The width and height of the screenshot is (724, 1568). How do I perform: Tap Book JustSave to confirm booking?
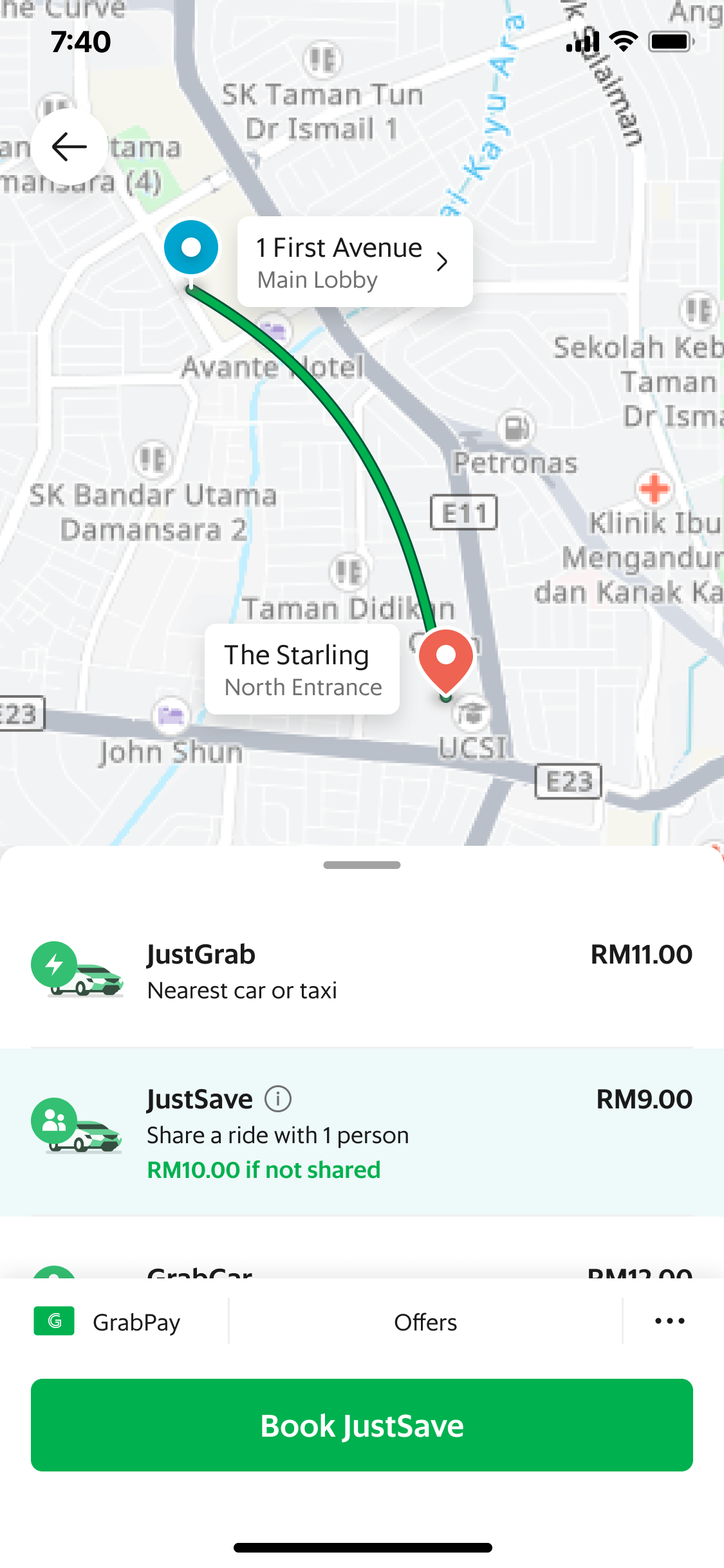tap(362, 1424)
